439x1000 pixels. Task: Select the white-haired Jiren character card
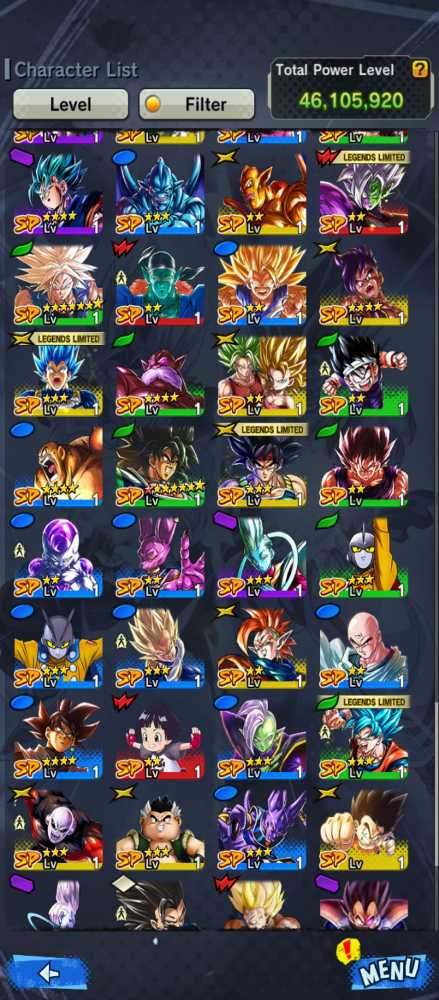click(58, 829)
